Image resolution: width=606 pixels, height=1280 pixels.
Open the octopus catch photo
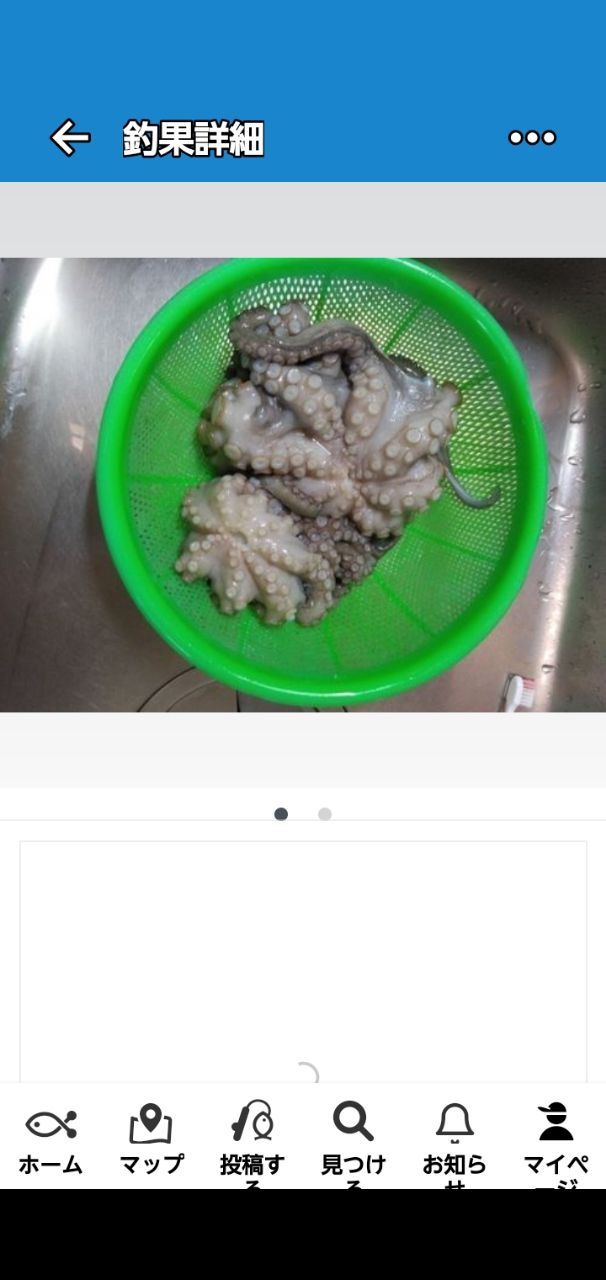click(x=303, y=485)
